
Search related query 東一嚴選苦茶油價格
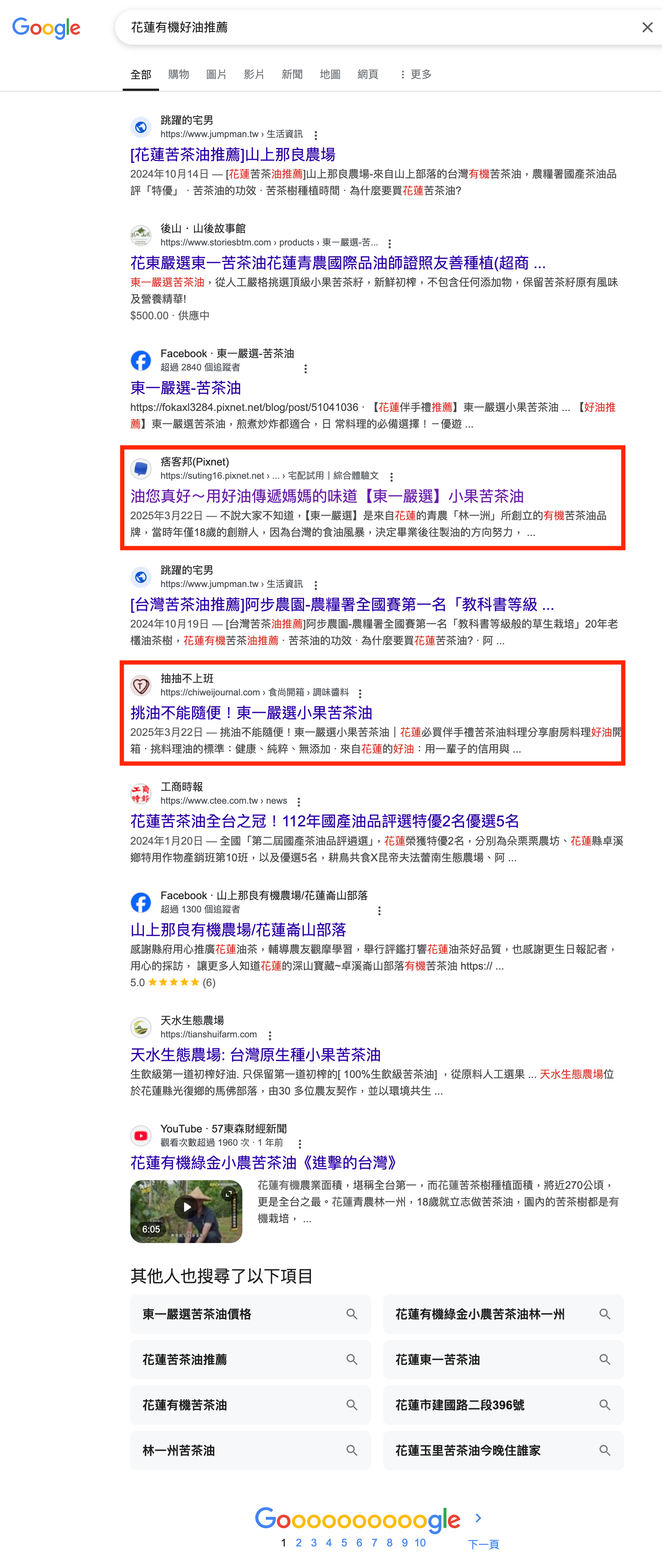[250, 1314]
